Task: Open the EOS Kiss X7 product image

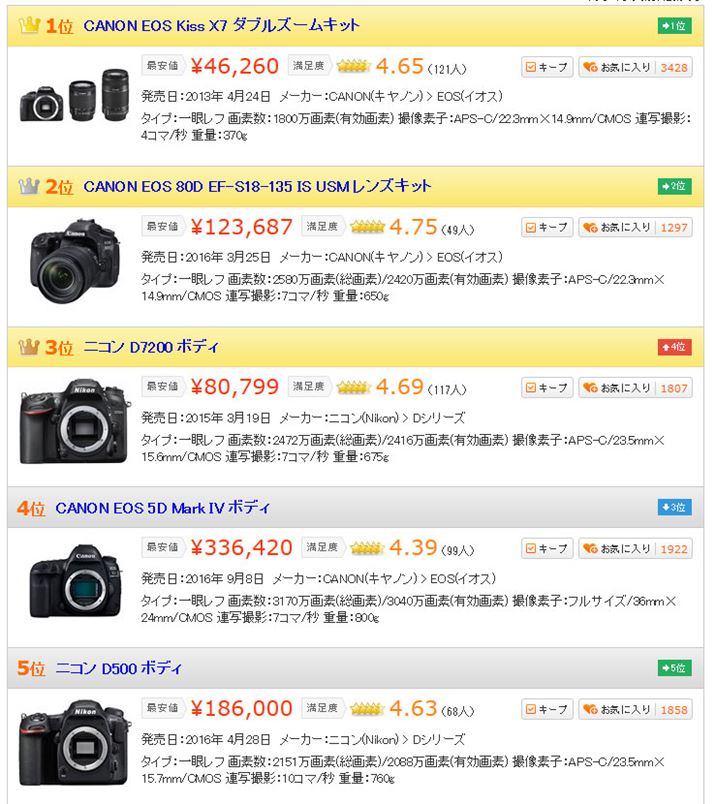Action: tap(74, 96)
